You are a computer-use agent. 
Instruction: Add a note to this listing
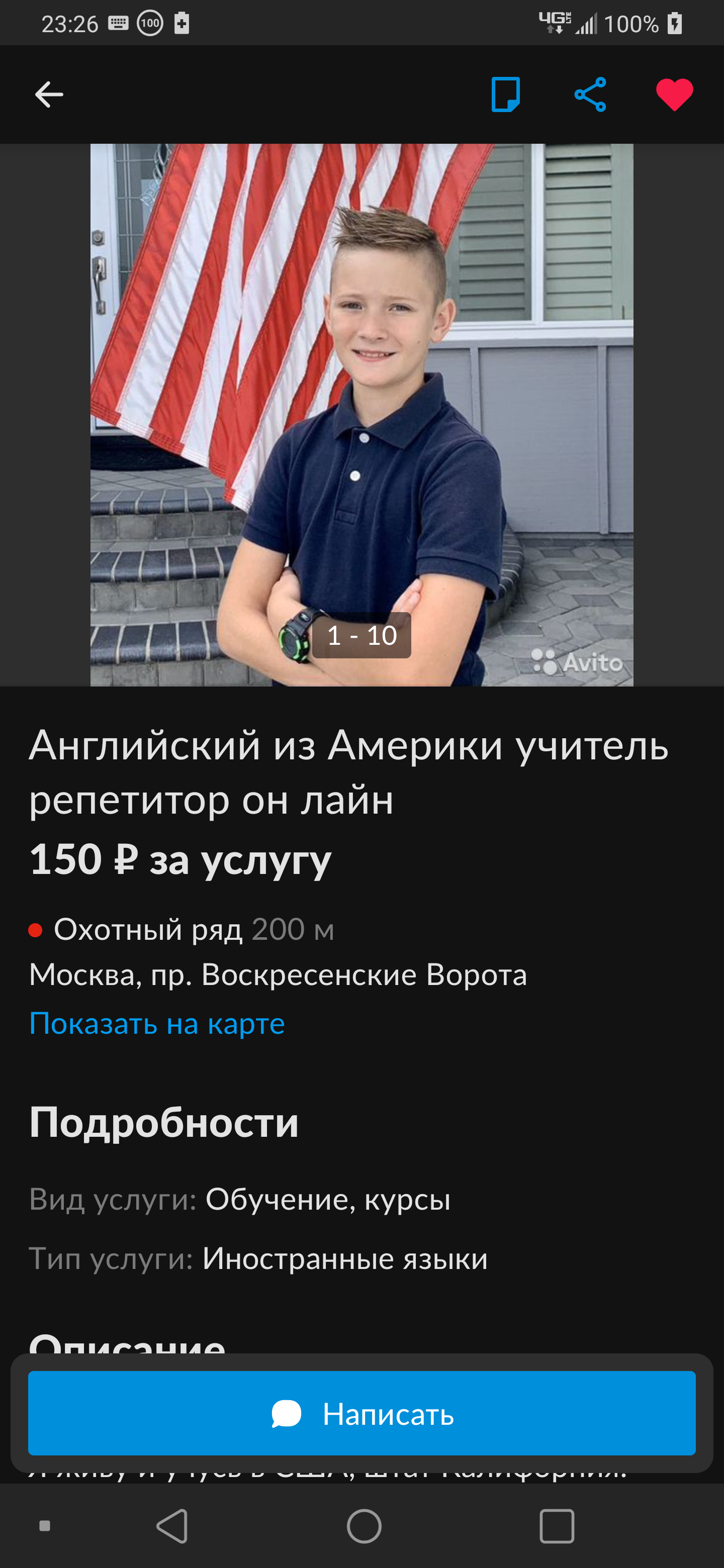tap(505, 94)
